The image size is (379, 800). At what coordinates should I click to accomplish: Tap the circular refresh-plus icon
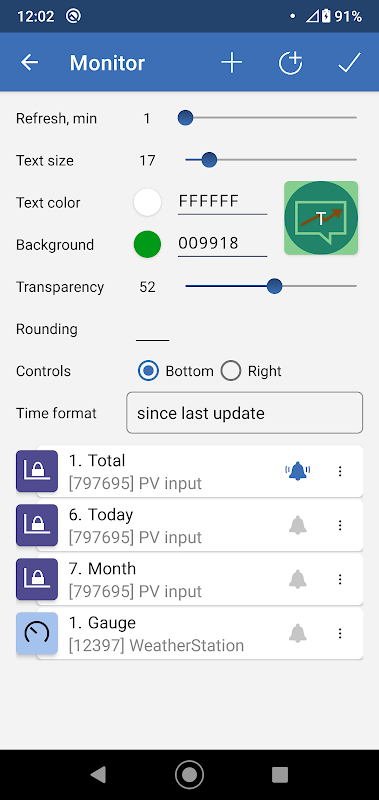pos(290,62)
